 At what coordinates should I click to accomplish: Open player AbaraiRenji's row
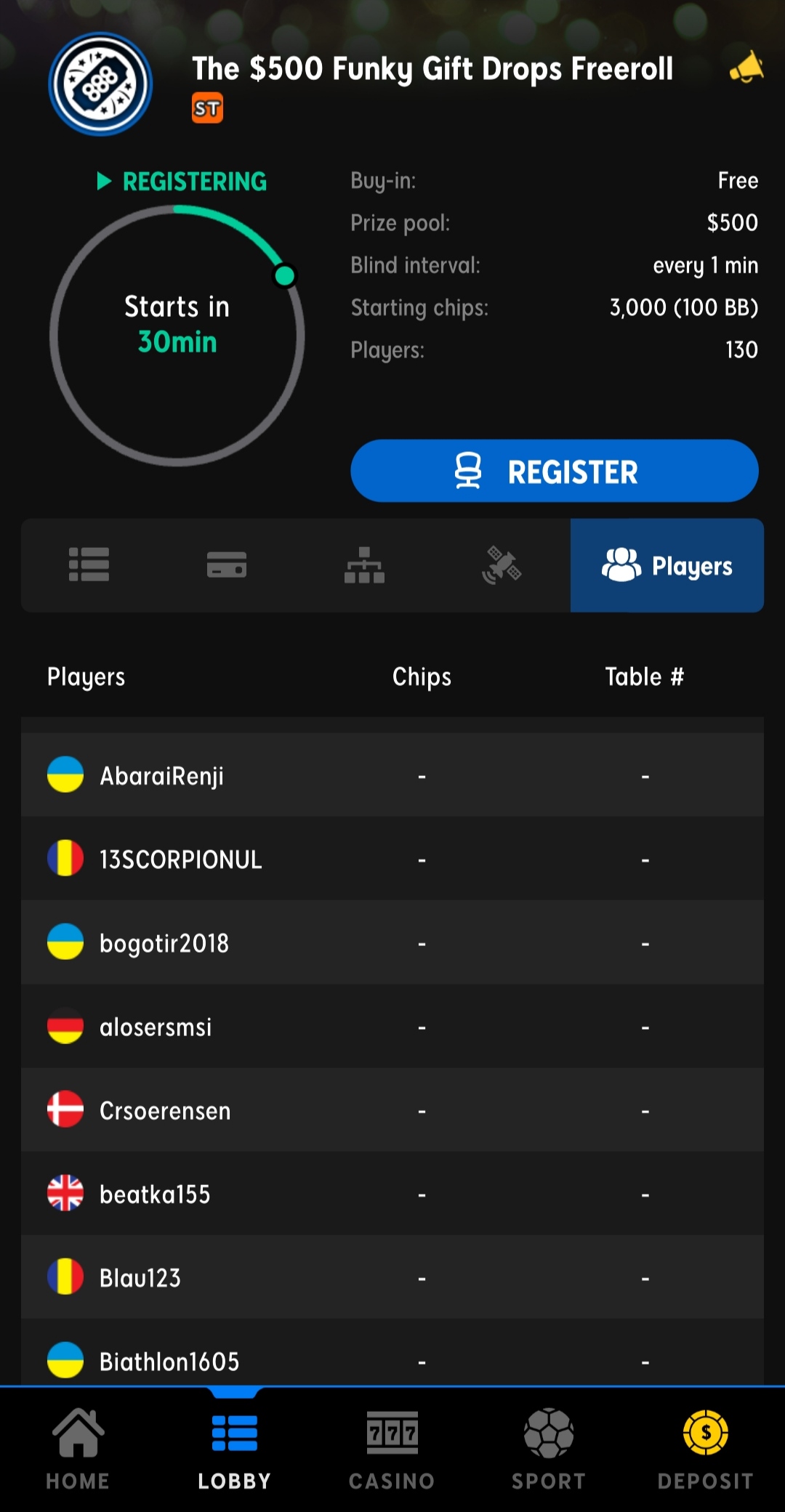tap(392, 775)
